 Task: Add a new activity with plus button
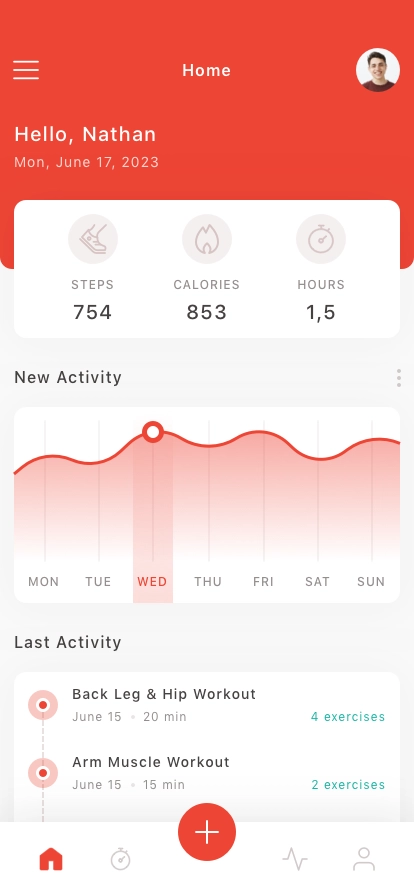pos(207,832)
